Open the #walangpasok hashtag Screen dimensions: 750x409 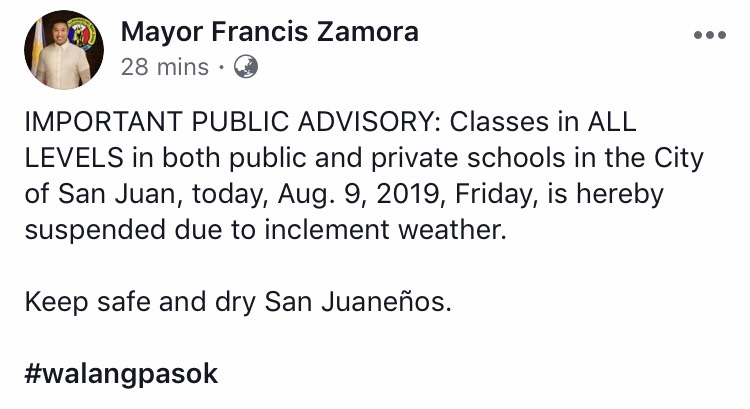click(x=120, y=374)
